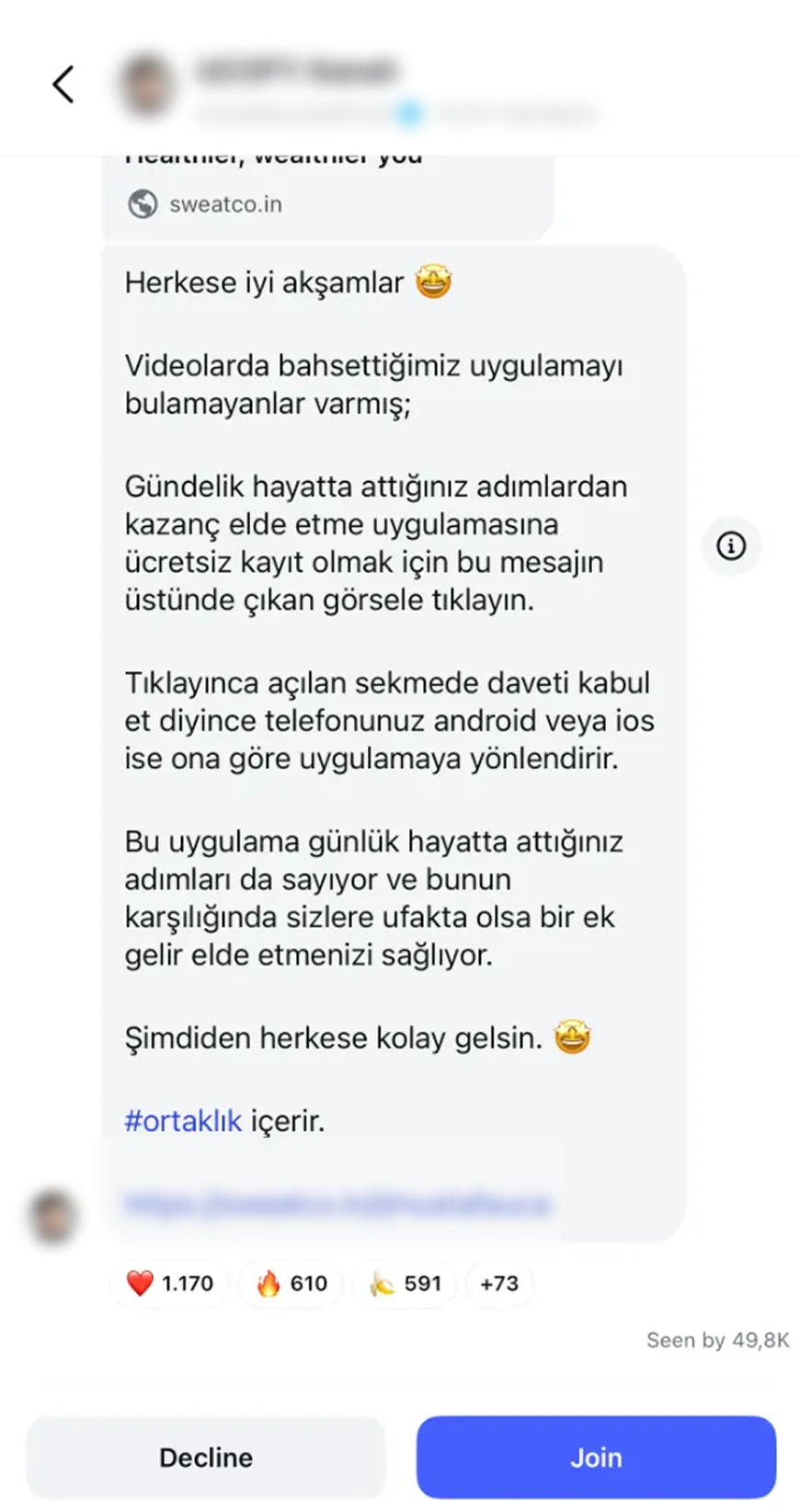This screenshot has height=1512, width=800.
Task: Open the #ortaklık hashtag
Action: coord(183,1121)
